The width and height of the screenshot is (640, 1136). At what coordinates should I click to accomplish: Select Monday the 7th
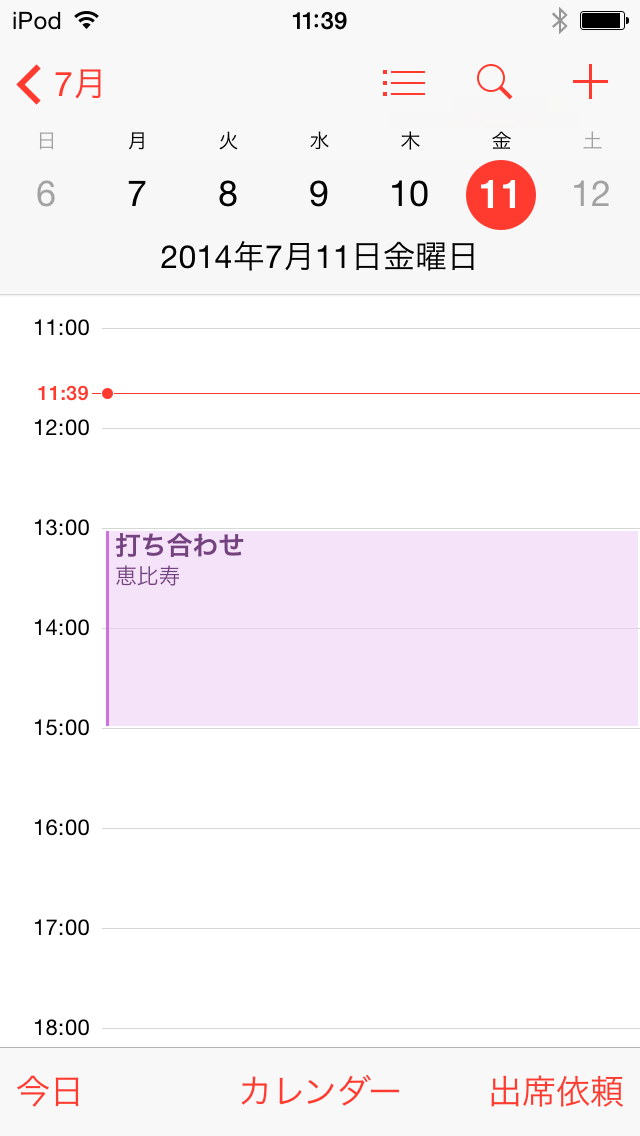coord(137,193)
